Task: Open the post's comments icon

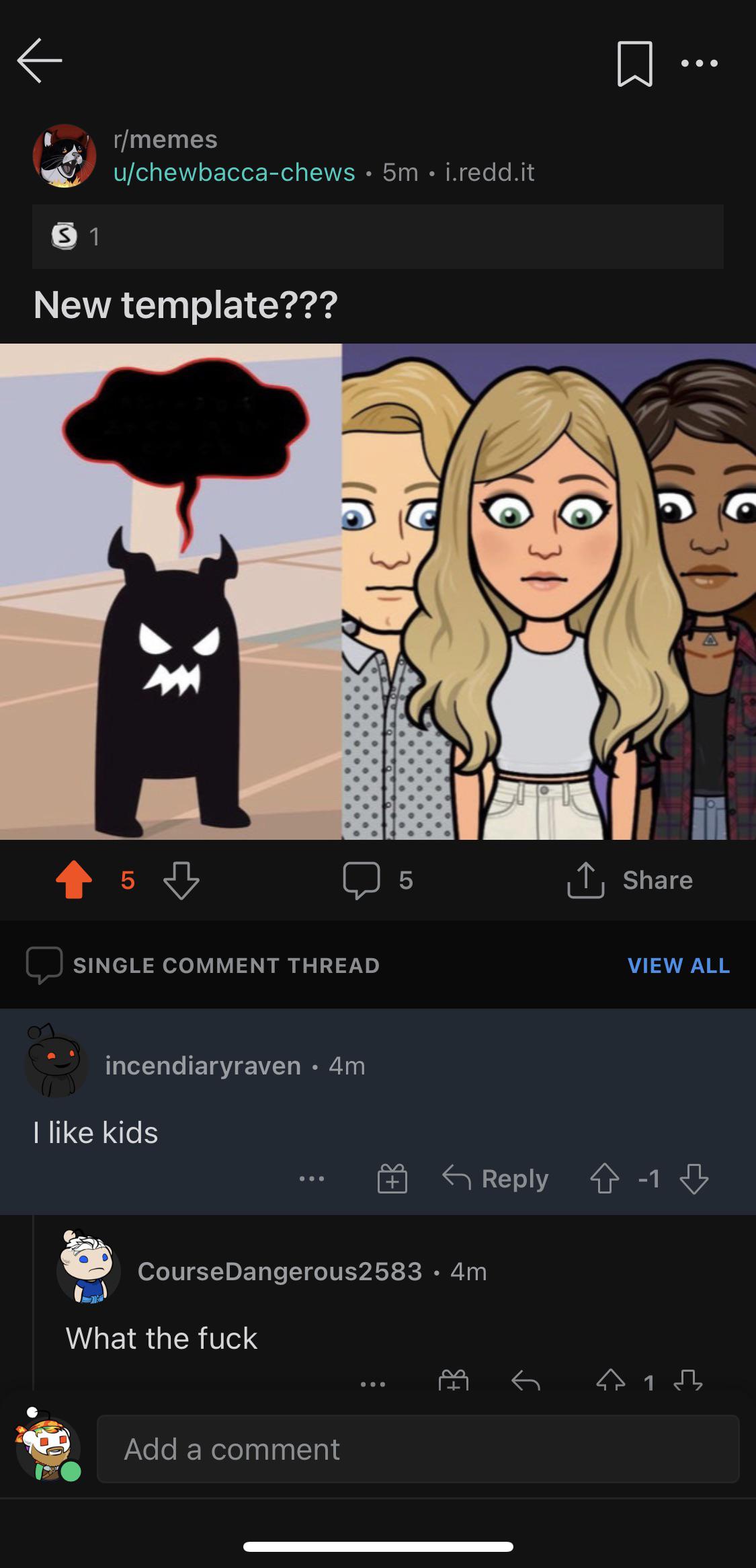Action: click(x=362, y=879)
